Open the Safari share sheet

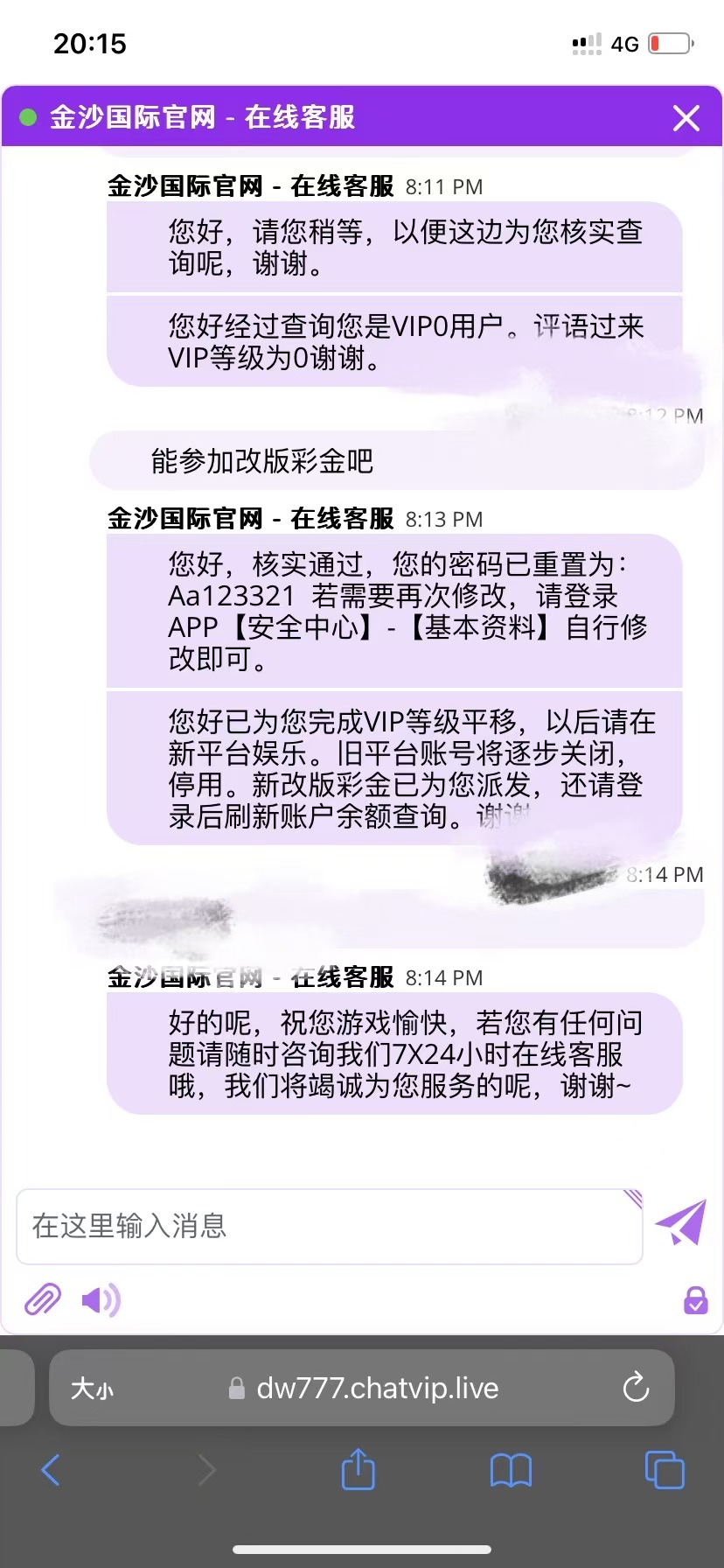358,1469
